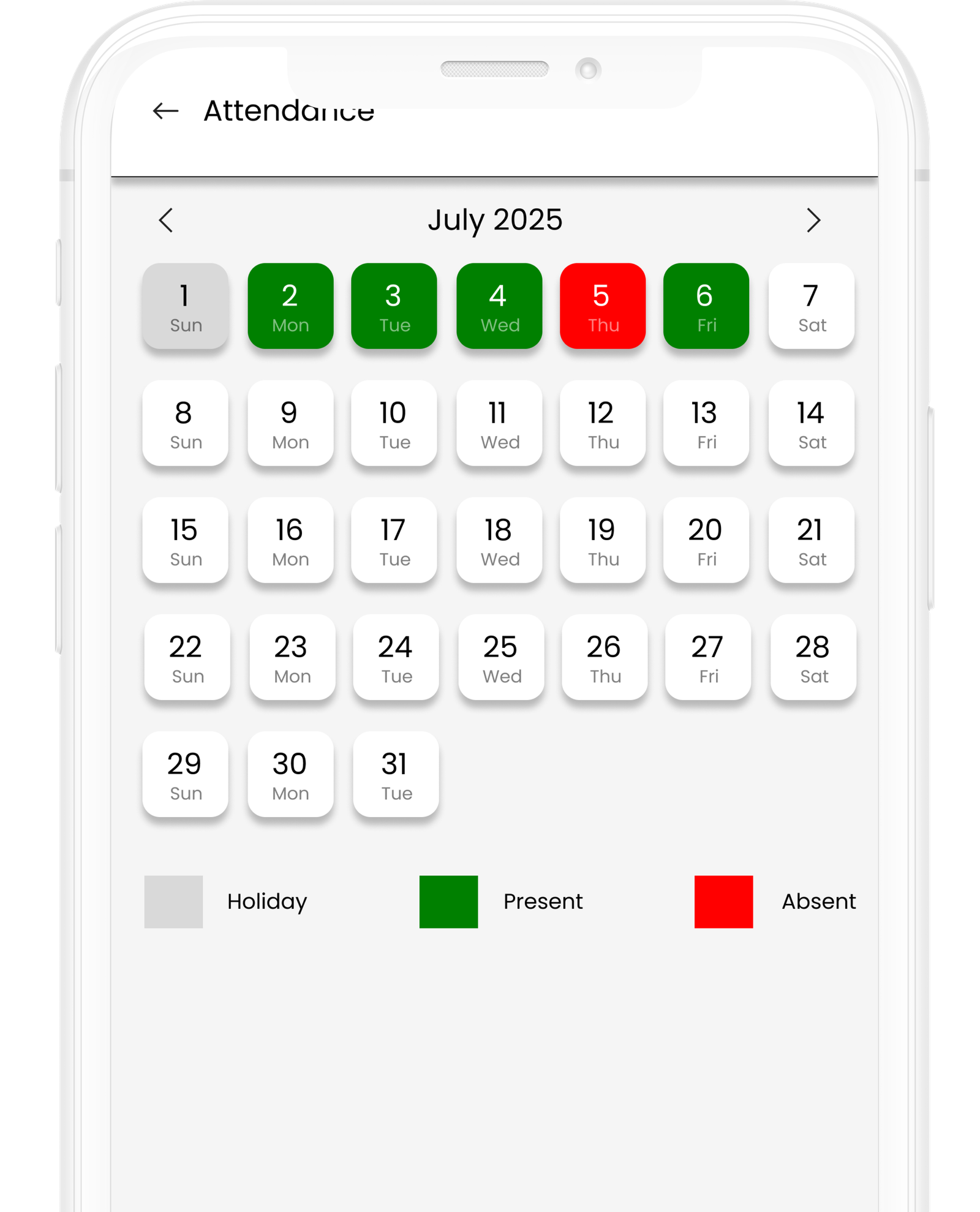Screen dimensions: 980x1212
Task: Choose the date 7 Sat
Action: tap(812, 306)
